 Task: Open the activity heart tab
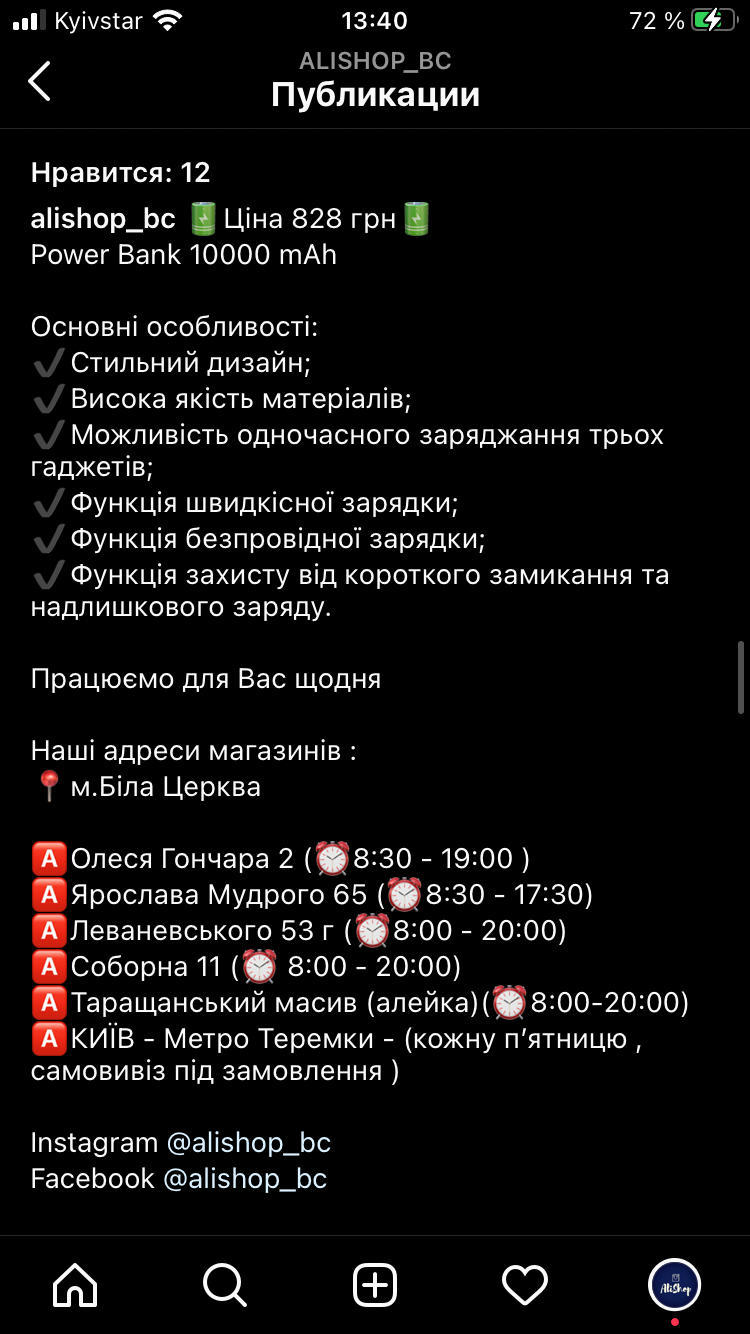[525, 1284]
